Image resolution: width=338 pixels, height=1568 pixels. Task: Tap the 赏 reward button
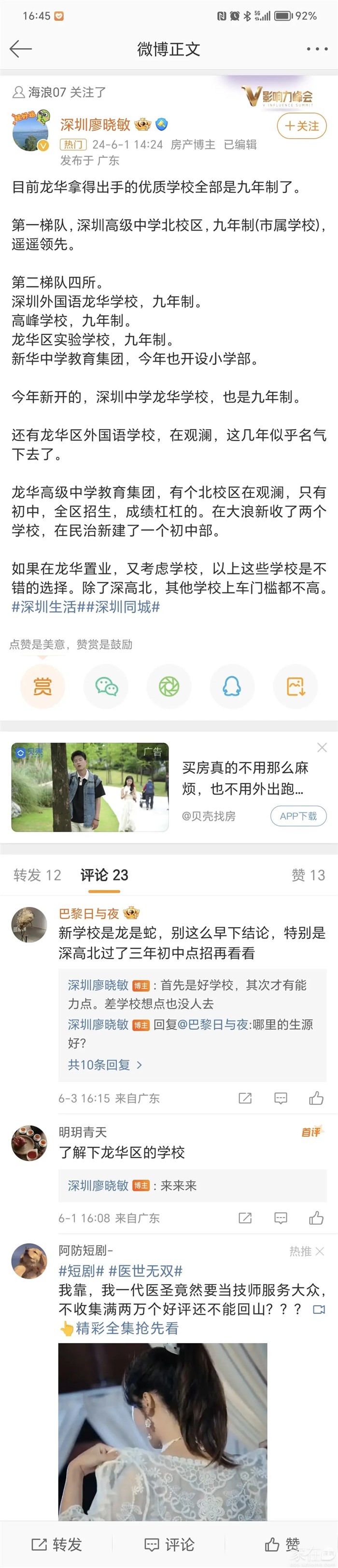point(42,686)
